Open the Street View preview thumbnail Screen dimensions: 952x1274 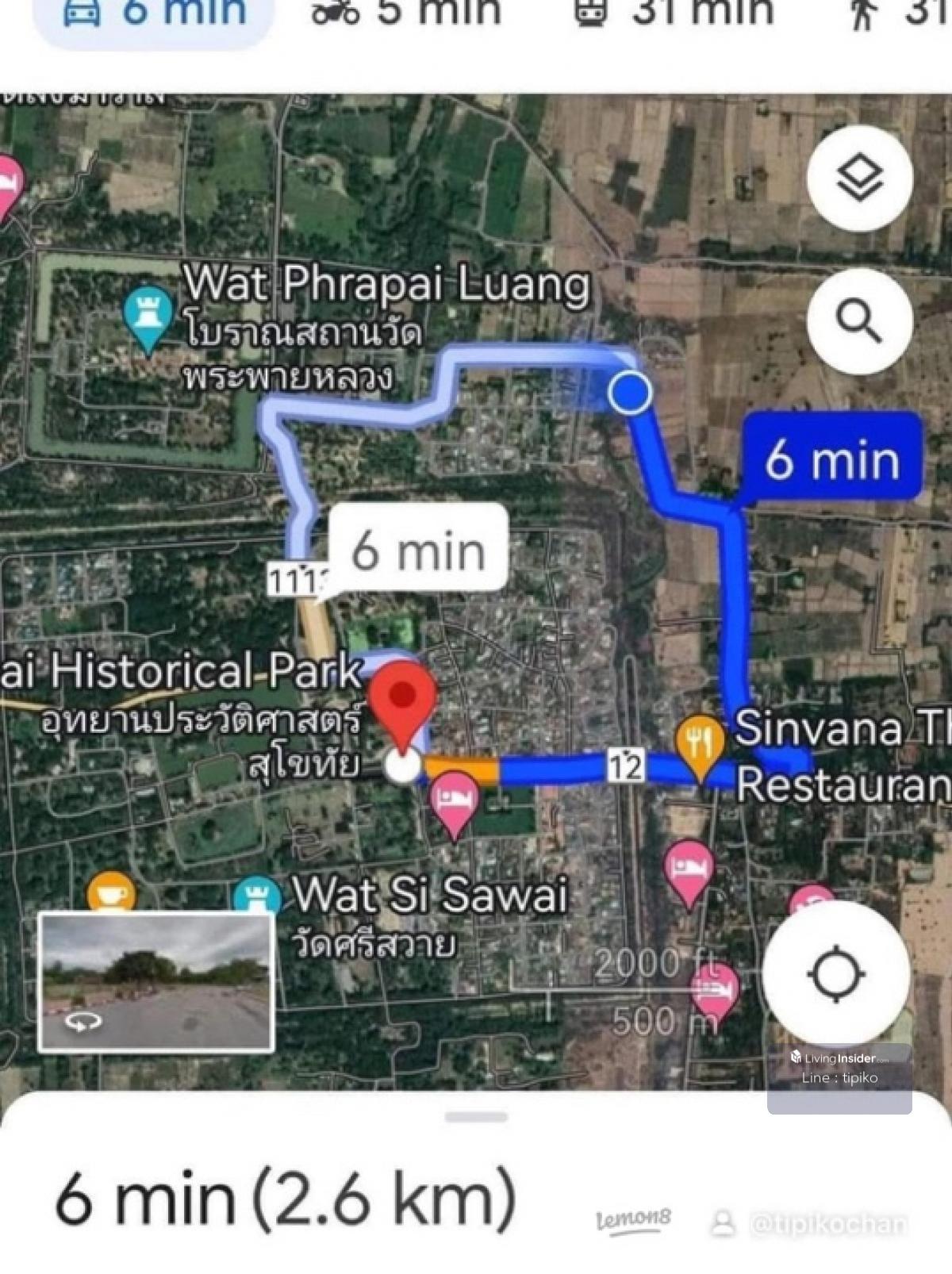click(x=156, y=982)
